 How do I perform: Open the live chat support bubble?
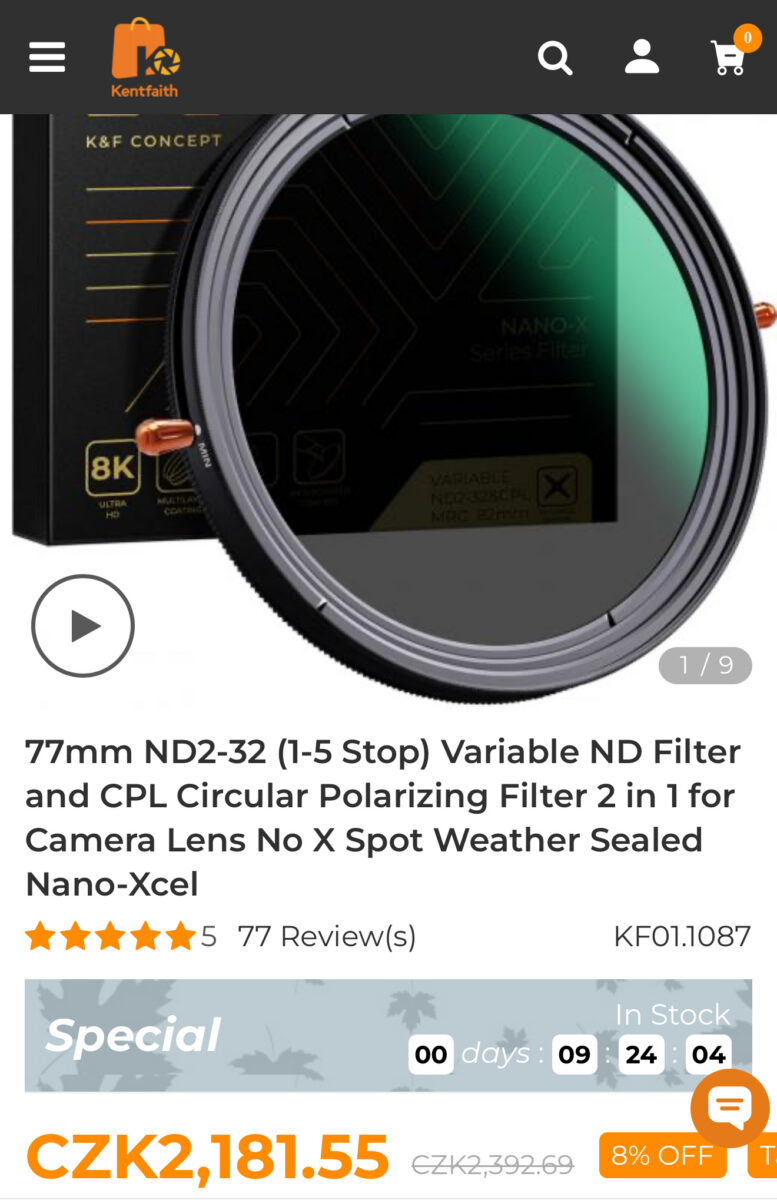pyautogui.click(x=730, y=1108)
